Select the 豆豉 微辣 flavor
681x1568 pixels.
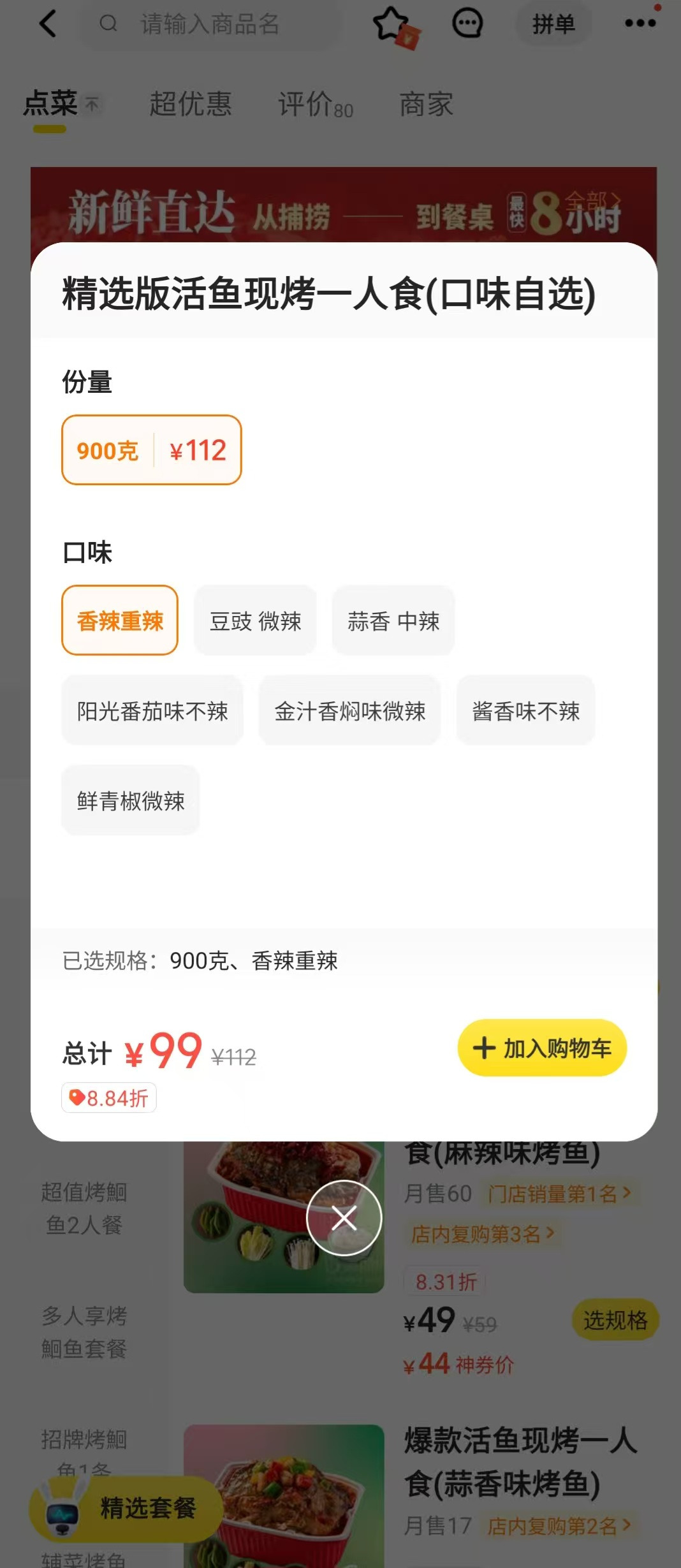click(254, 620)
